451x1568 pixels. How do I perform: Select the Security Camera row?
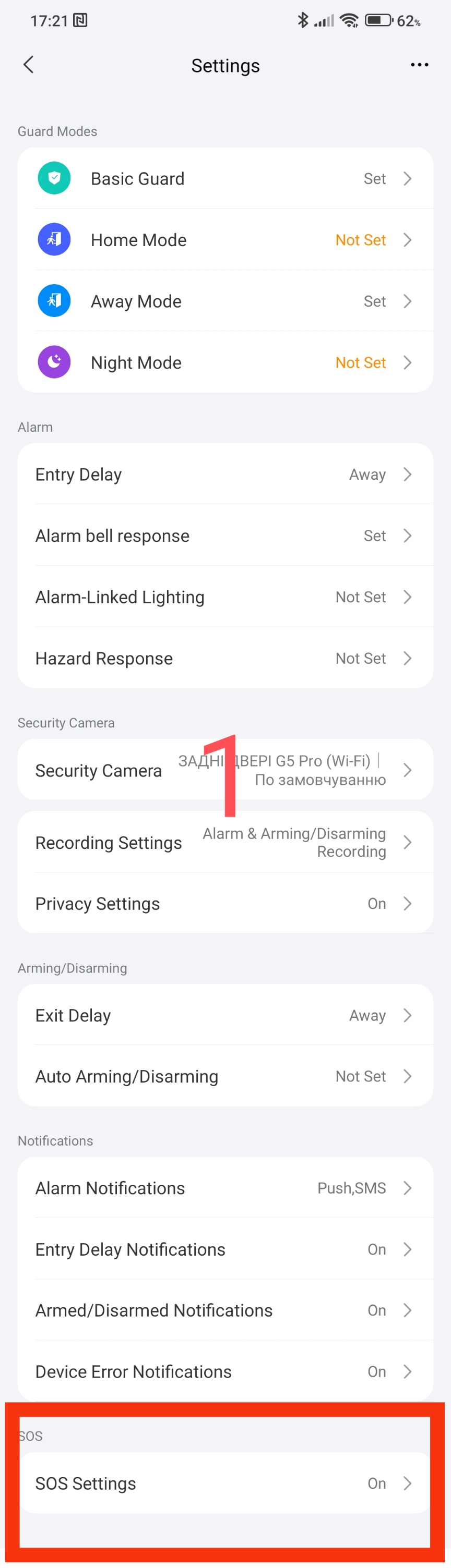point(225,770)
